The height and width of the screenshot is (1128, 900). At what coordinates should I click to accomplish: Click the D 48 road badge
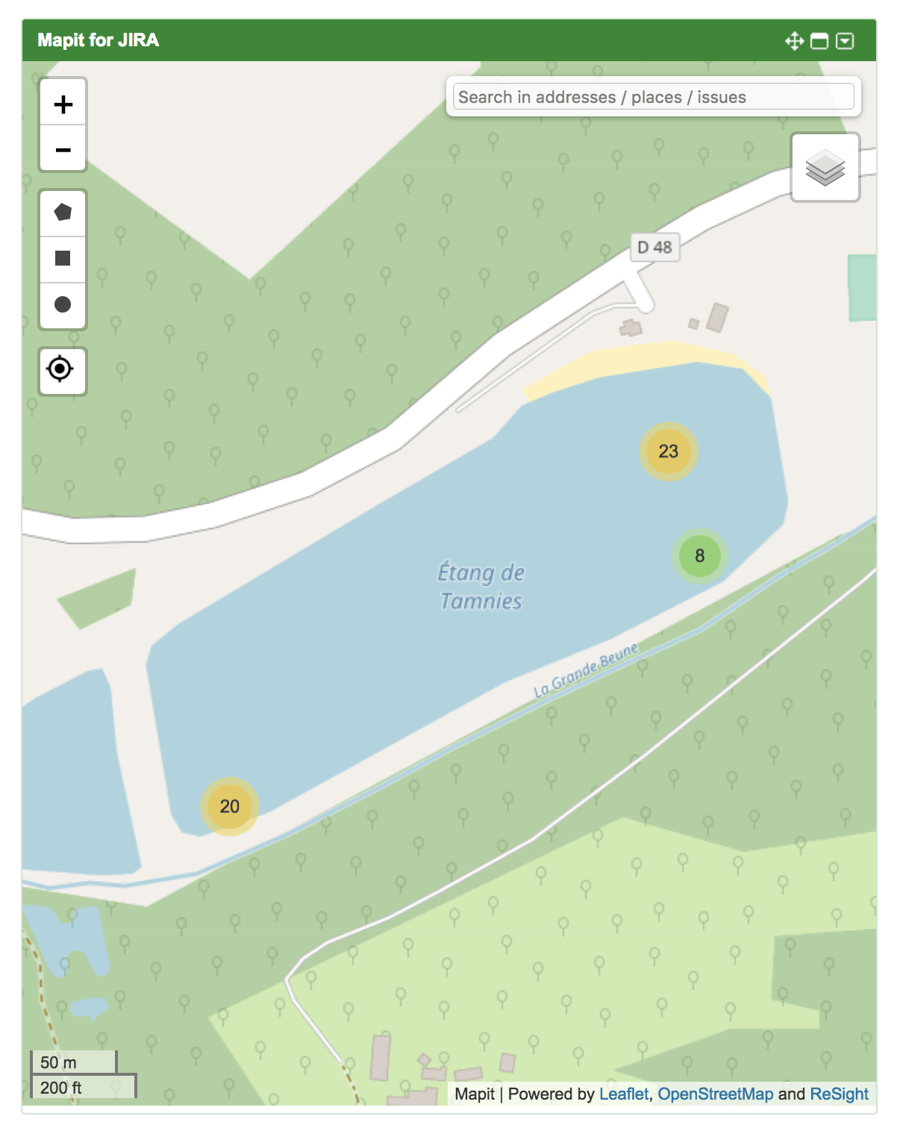click(x=655, y=247)
